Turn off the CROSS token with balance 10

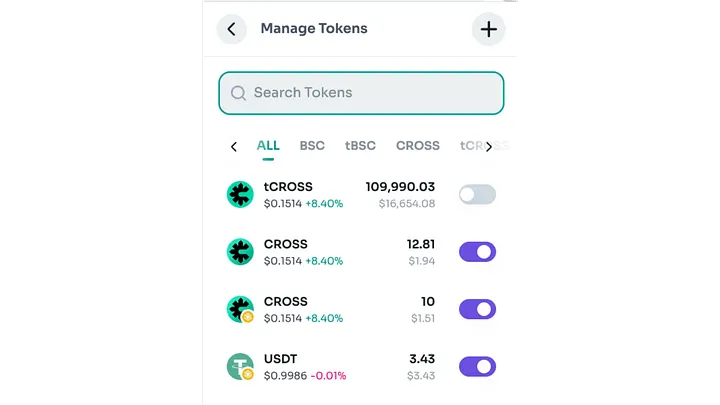[x=477, y=309]
